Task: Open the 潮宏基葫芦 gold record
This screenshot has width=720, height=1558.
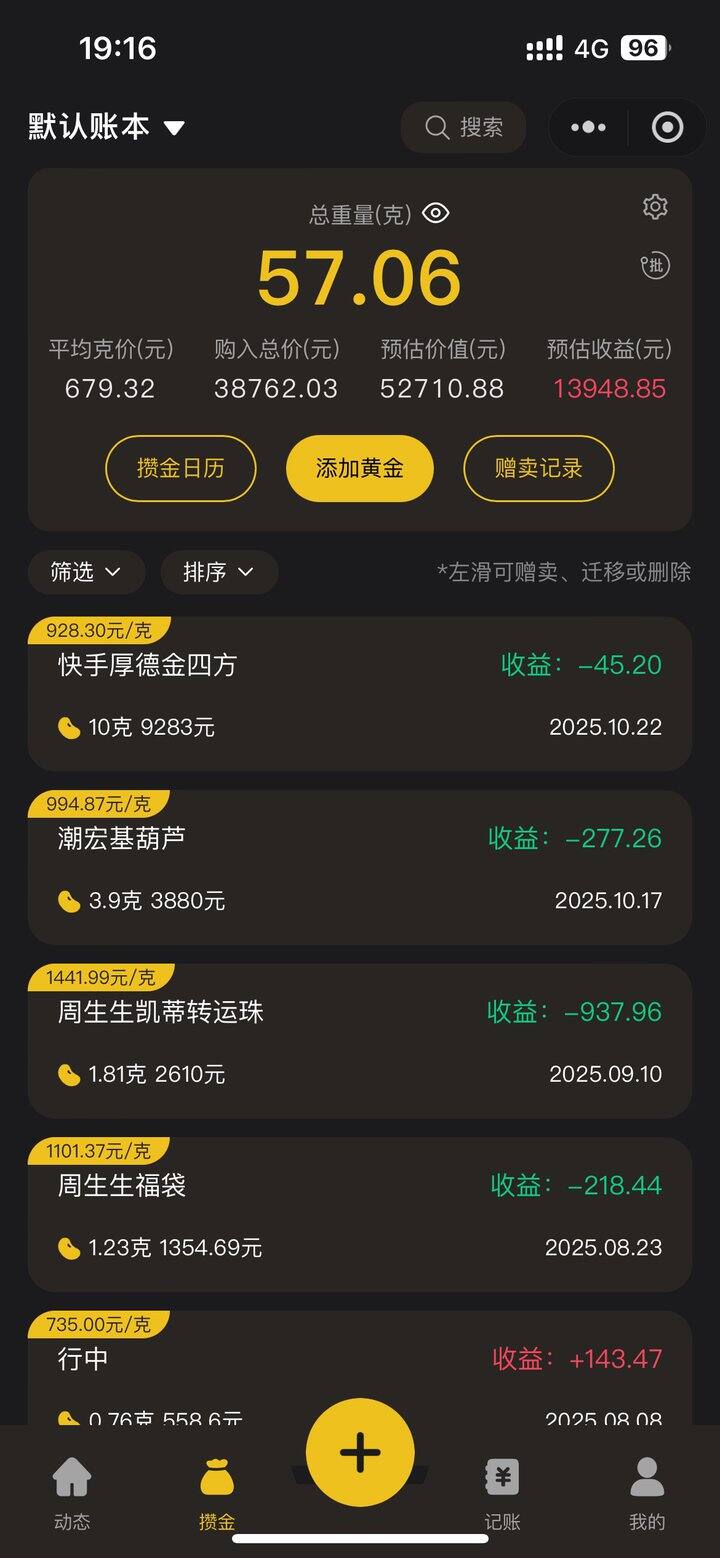Action: click(x=360, y=868)
